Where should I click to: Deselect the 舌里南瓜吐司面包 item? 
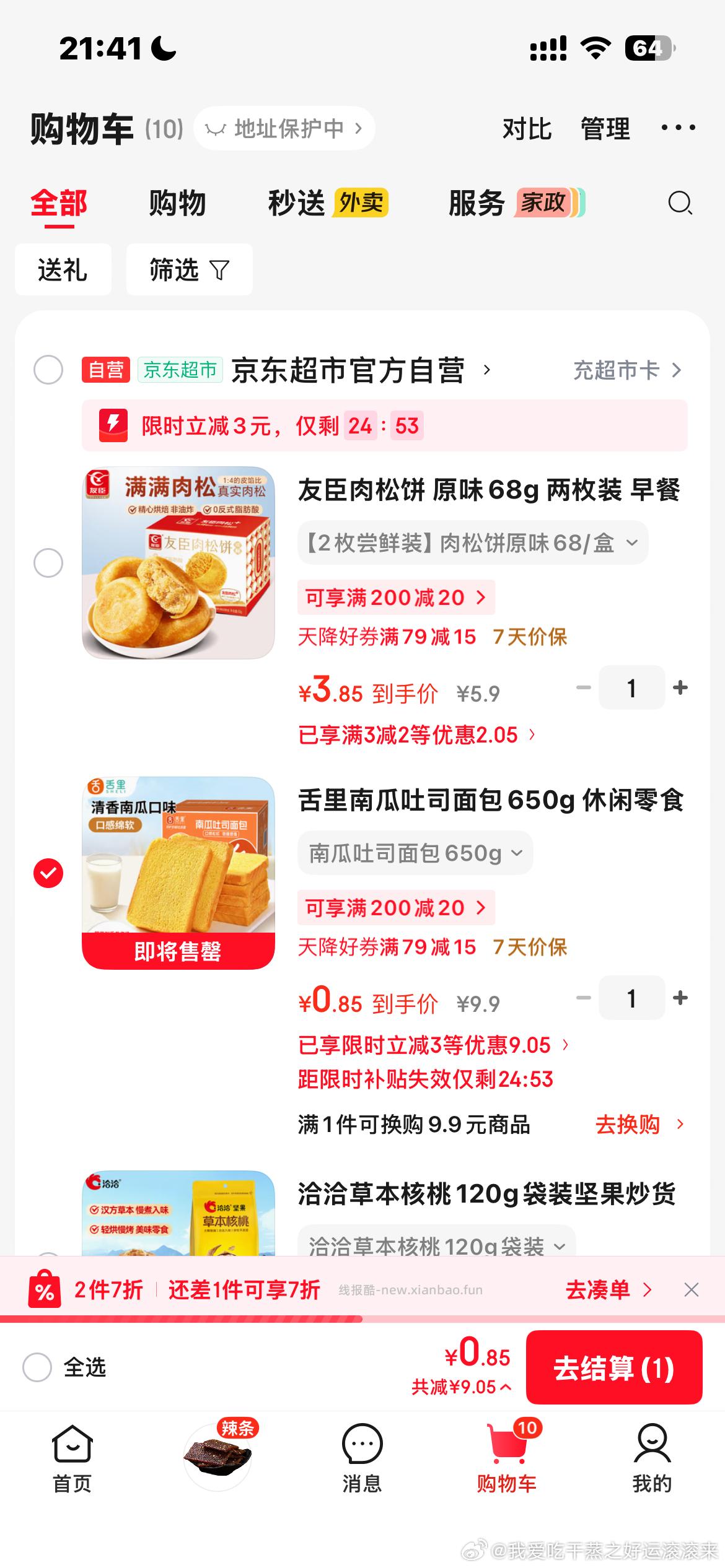click(47, 872)
